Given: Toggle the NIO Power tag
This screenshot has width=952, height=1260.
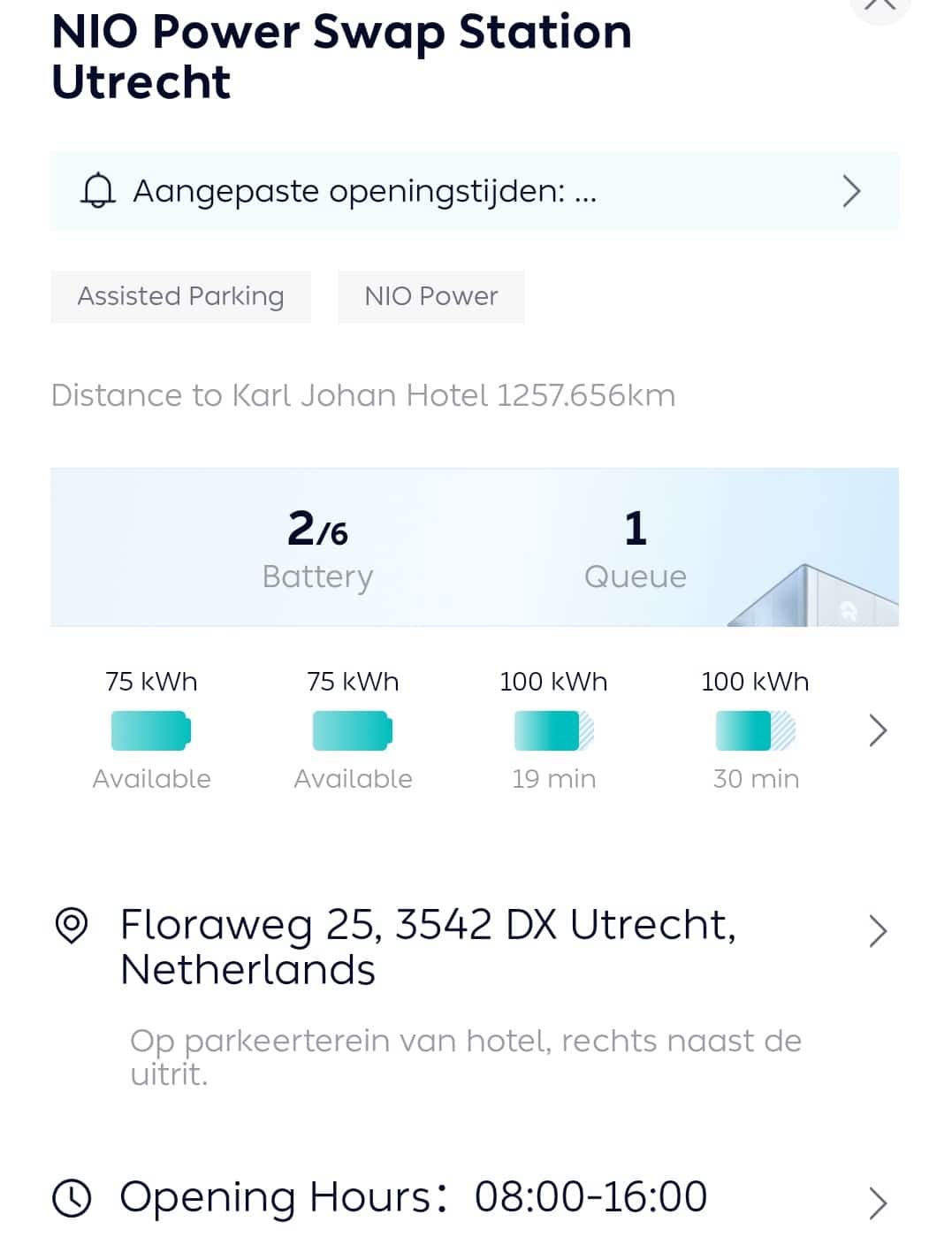Looking at the screenshot, I should pyautogui.click(x=430, y=296).
